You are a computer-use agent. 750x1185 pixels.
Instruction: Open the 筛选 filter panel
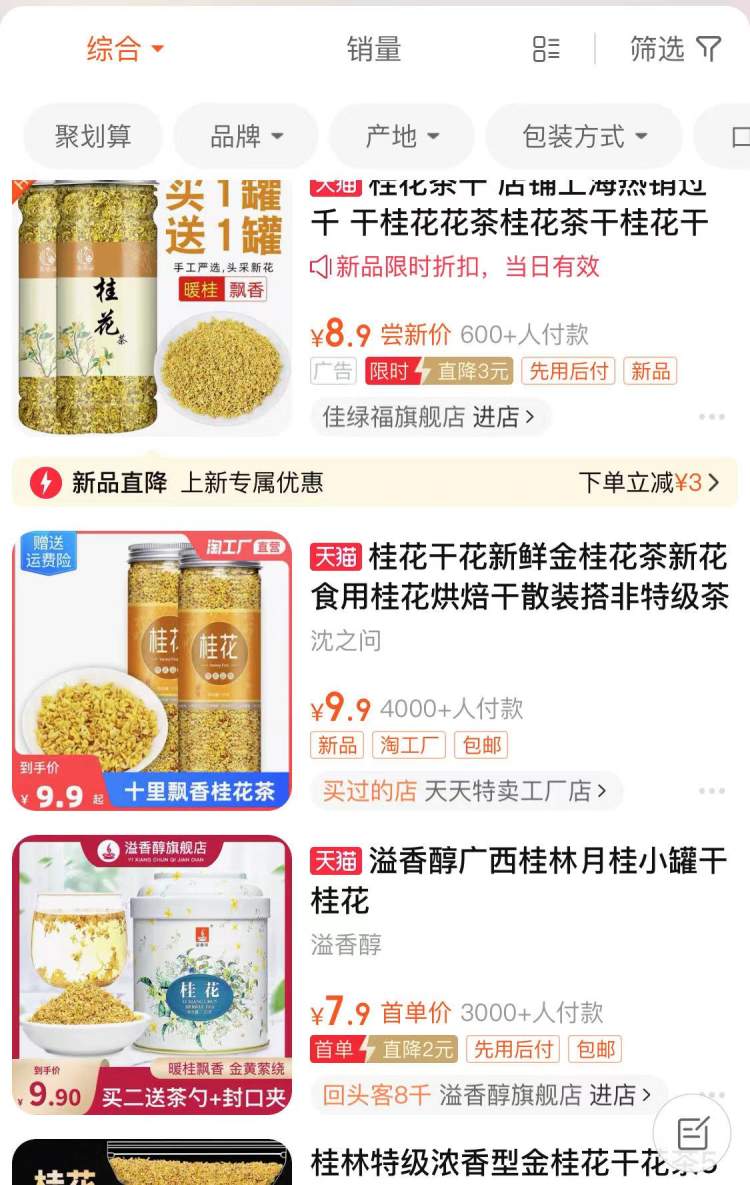[x=675, y=49]
